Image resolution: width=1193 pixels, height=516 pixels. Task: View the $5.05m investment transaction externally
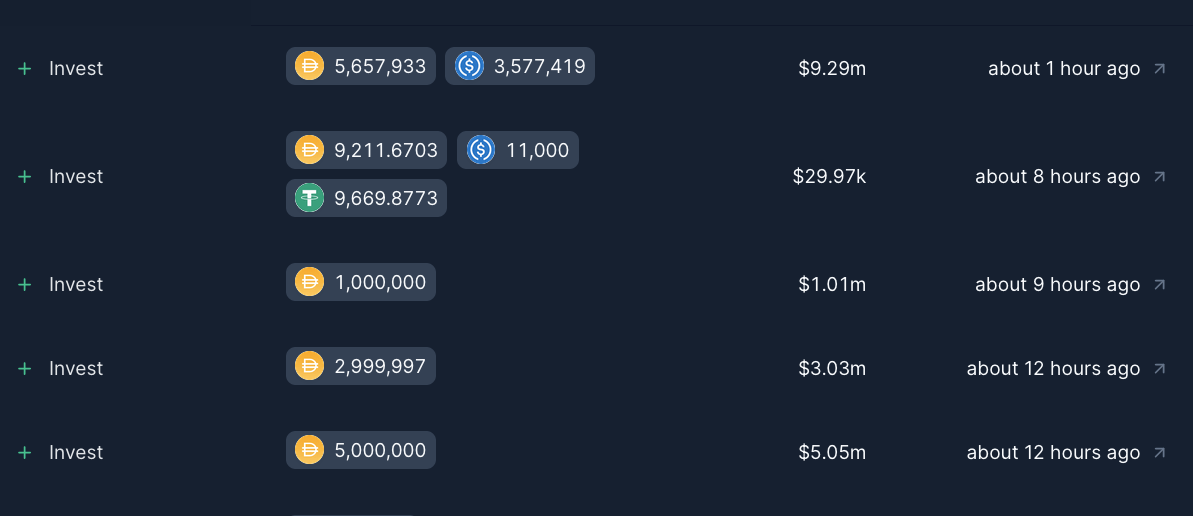(x=1159, y=453)
